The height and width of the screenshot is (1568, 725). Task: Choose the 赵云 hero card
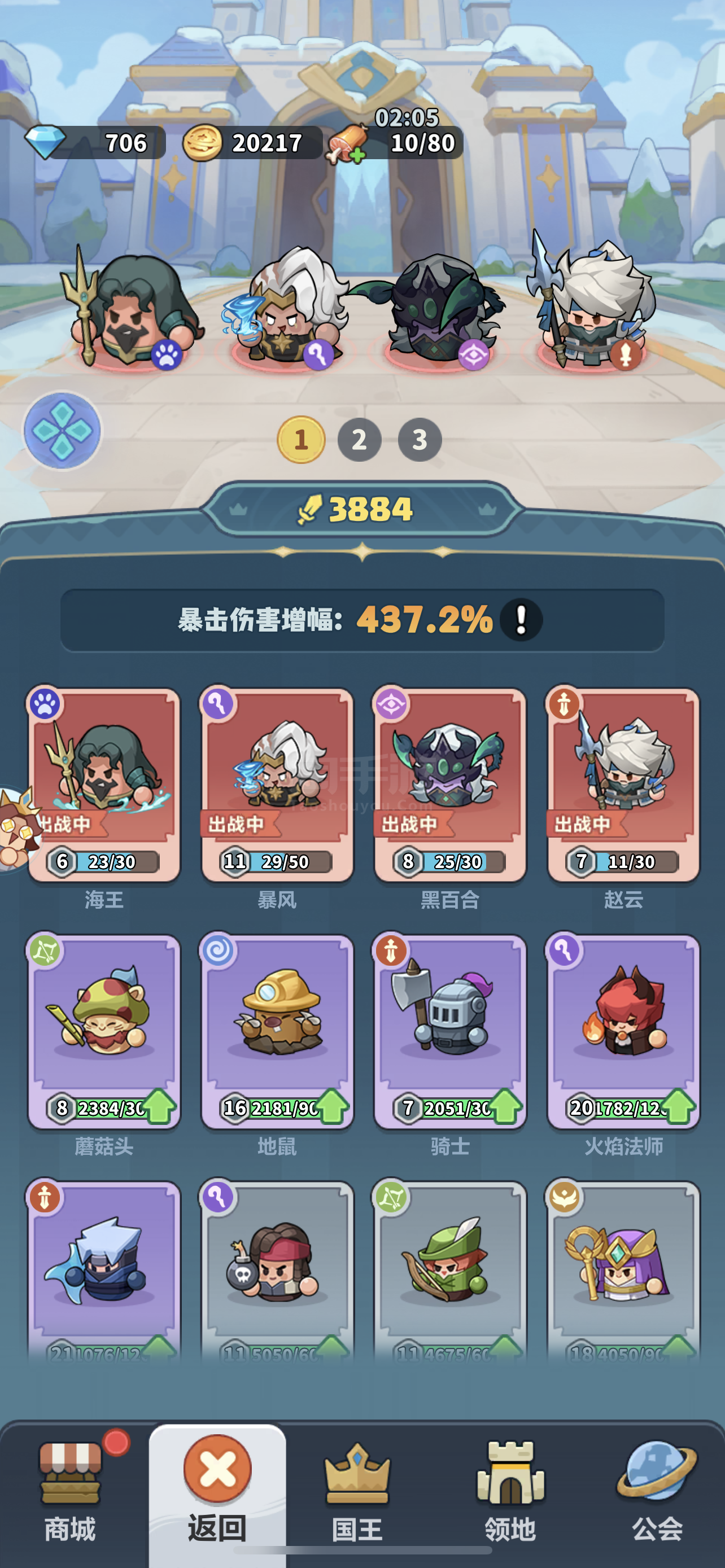point(623,785)
